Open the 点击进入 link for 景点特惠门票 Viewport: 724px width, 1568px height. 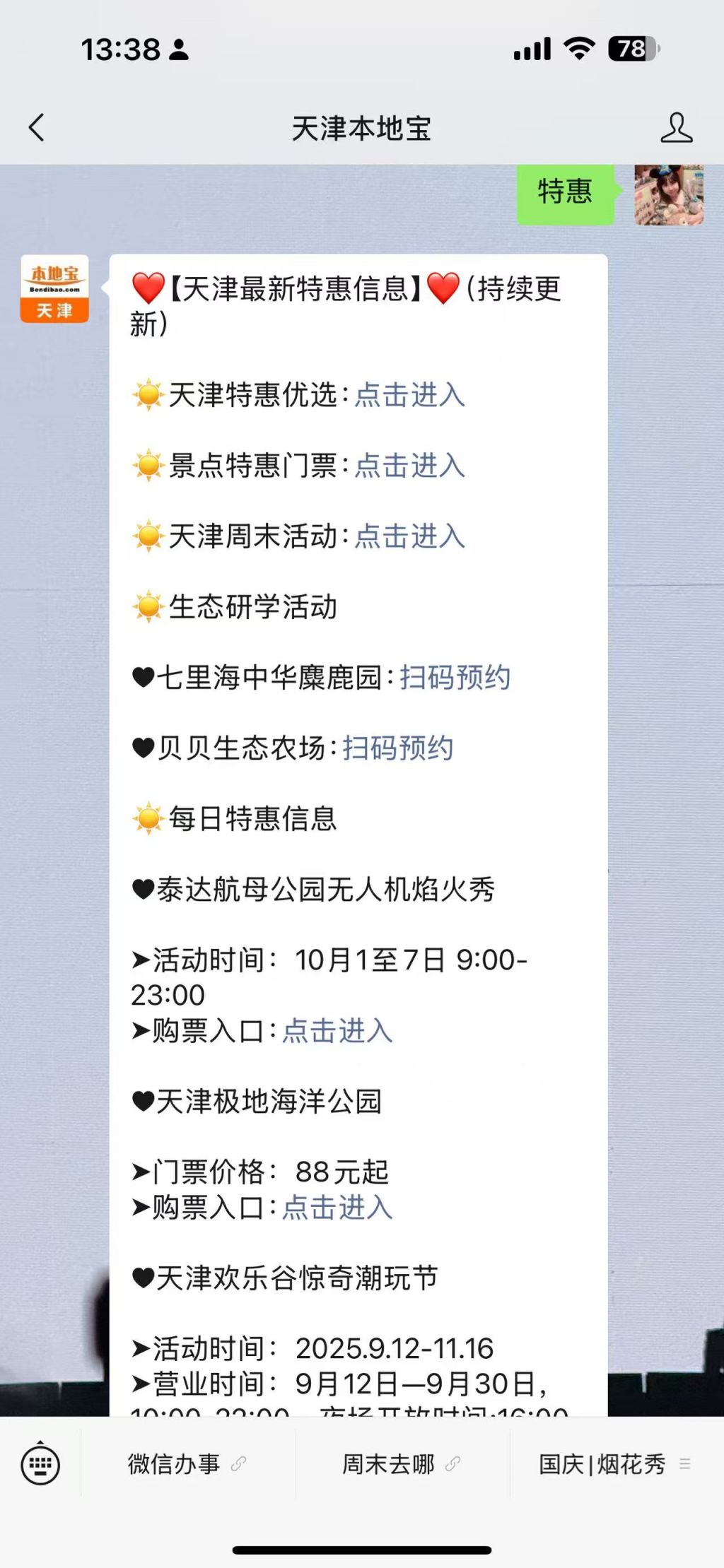point(409,466)
